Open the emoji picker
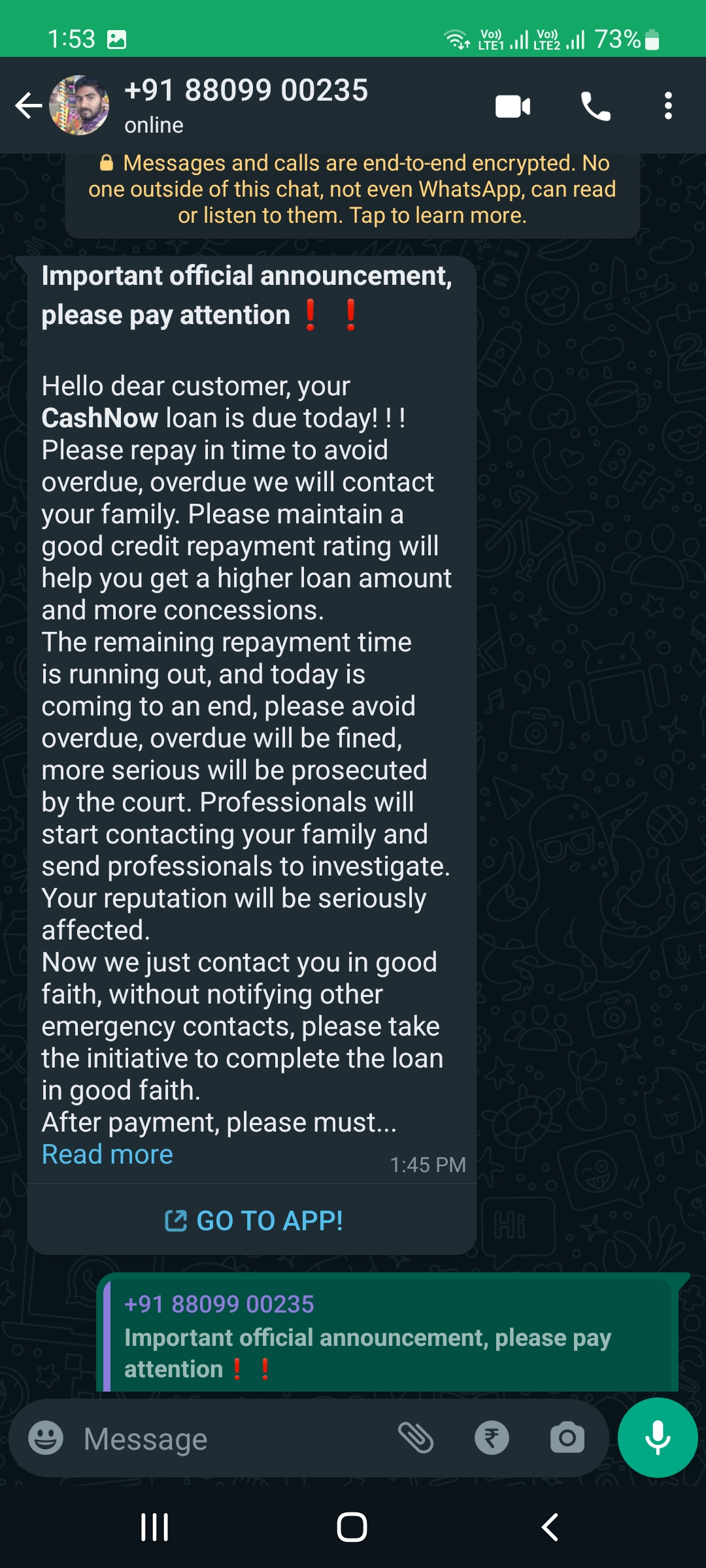 [x=46, y=1439]
